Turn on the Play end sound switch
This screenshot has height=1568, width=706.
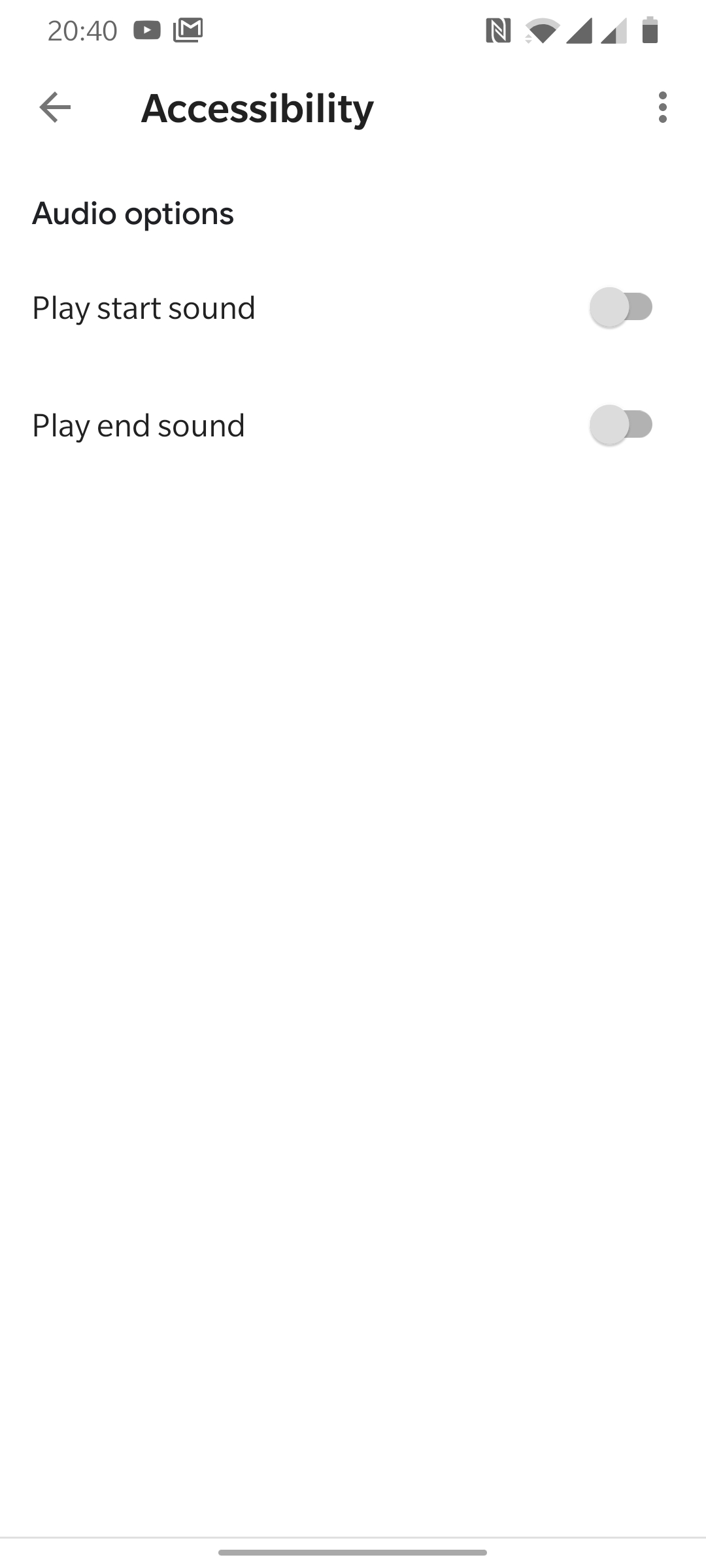point(621,425)
